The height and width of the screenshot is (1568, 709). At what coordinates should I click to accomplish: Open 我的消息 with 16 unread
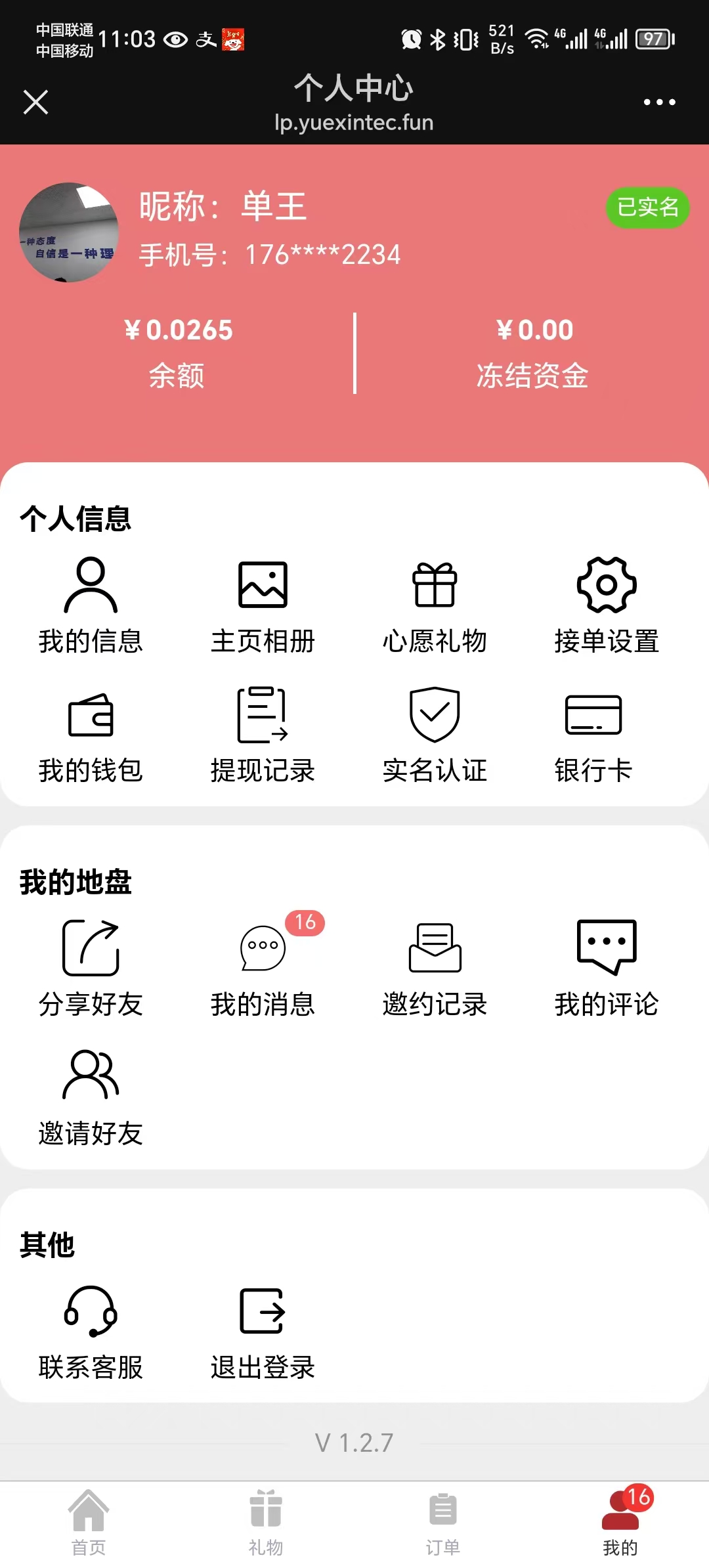(263, 968)
